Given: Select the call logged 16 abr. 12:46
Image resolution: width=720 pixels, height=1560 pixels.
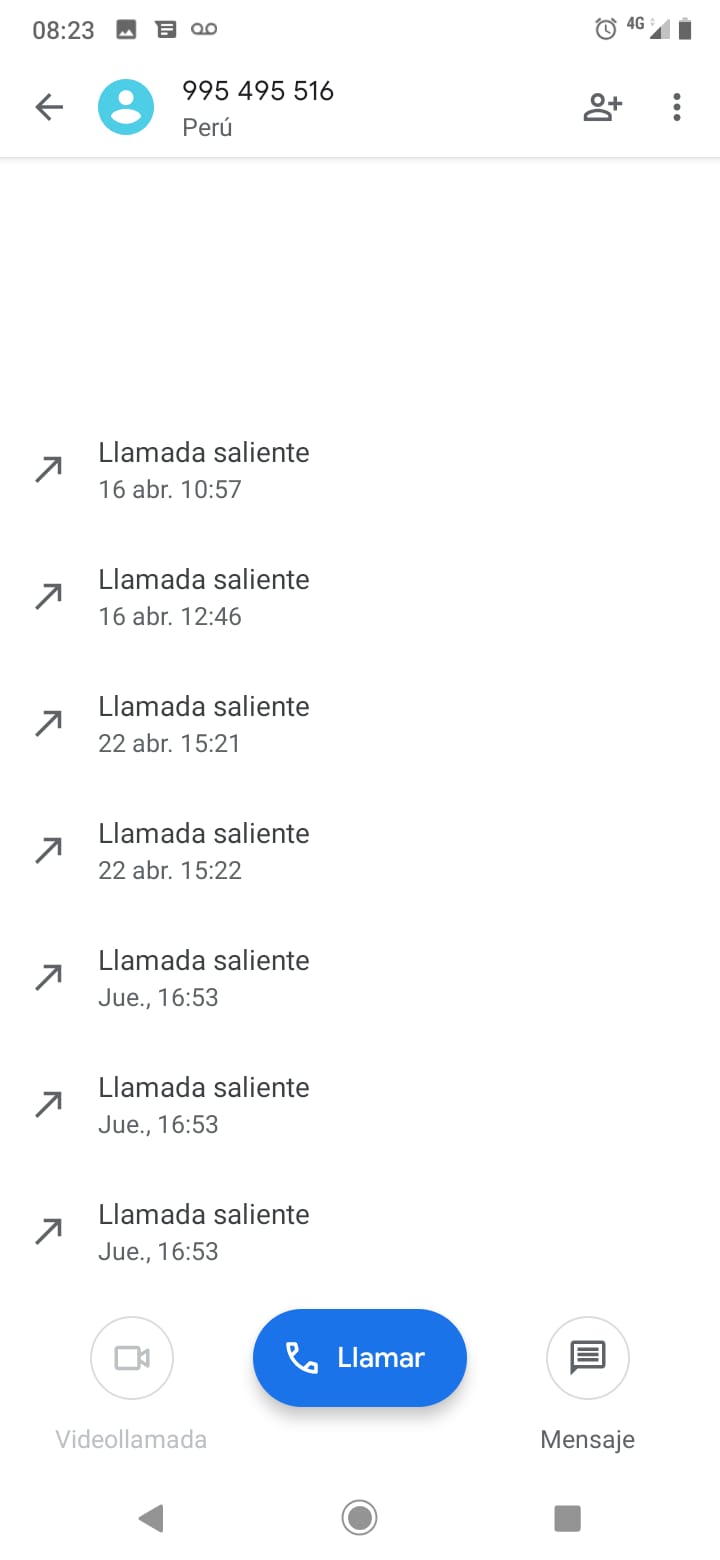Looking at the screenshot, I should (360, 597).
